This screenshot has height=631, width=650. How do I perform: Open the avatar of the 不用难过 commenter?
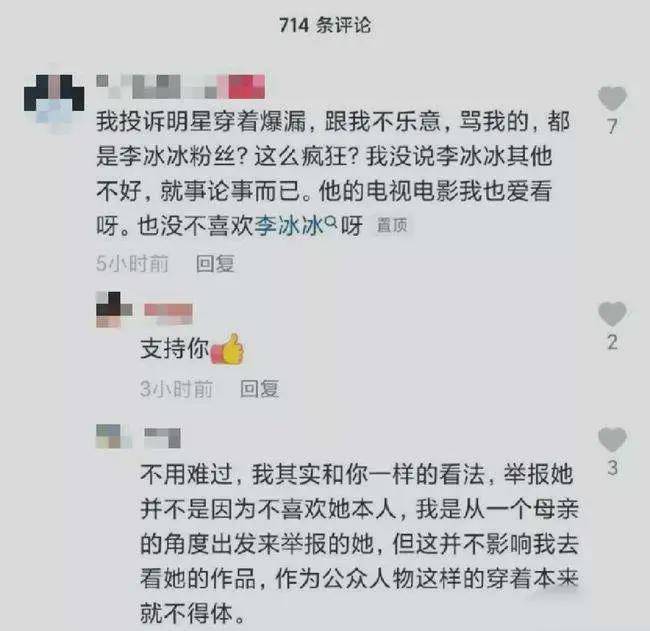click(x=113, y=436)
